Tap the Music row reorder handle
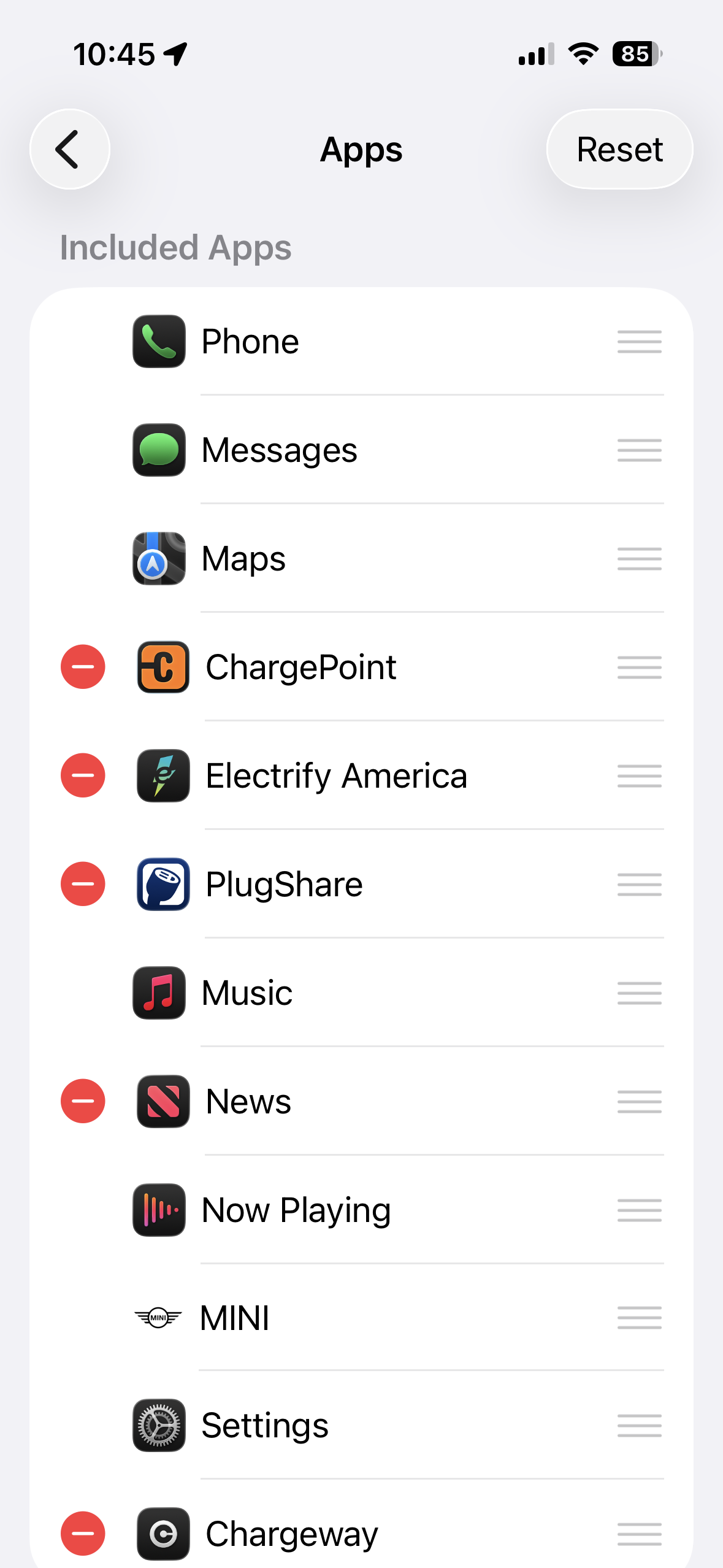The height and width of the screenshot is (1568, 723). (639, 993)
